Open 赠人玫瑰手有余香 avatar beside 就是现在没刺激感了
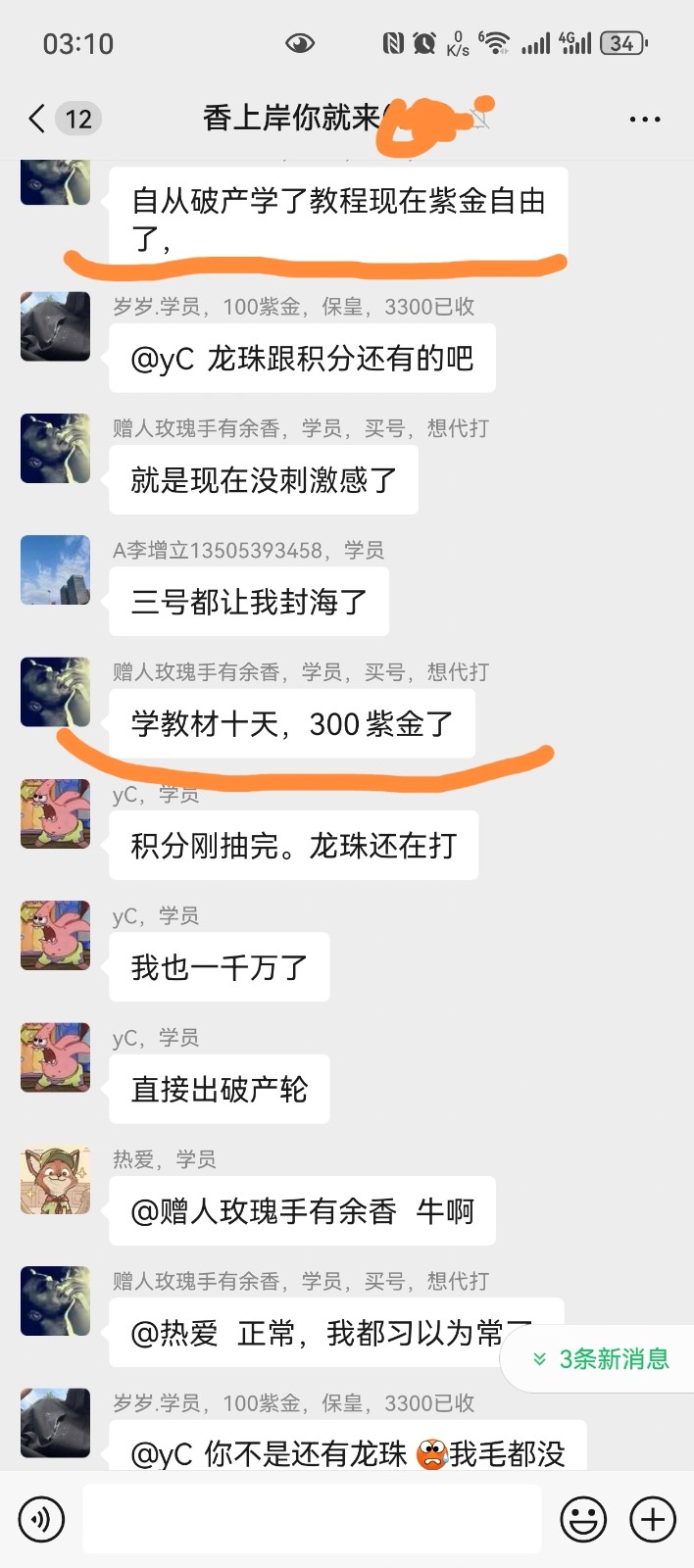Viewport: 694px width, 1568px height. (x=56, y=449)
